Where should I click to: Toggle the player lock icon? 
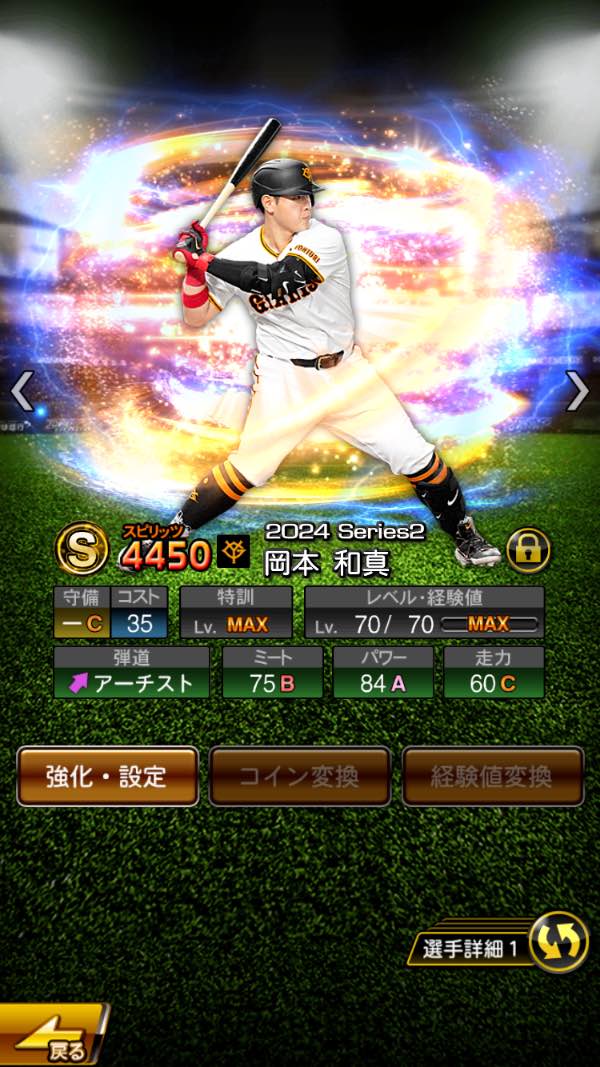coord(528,550)
